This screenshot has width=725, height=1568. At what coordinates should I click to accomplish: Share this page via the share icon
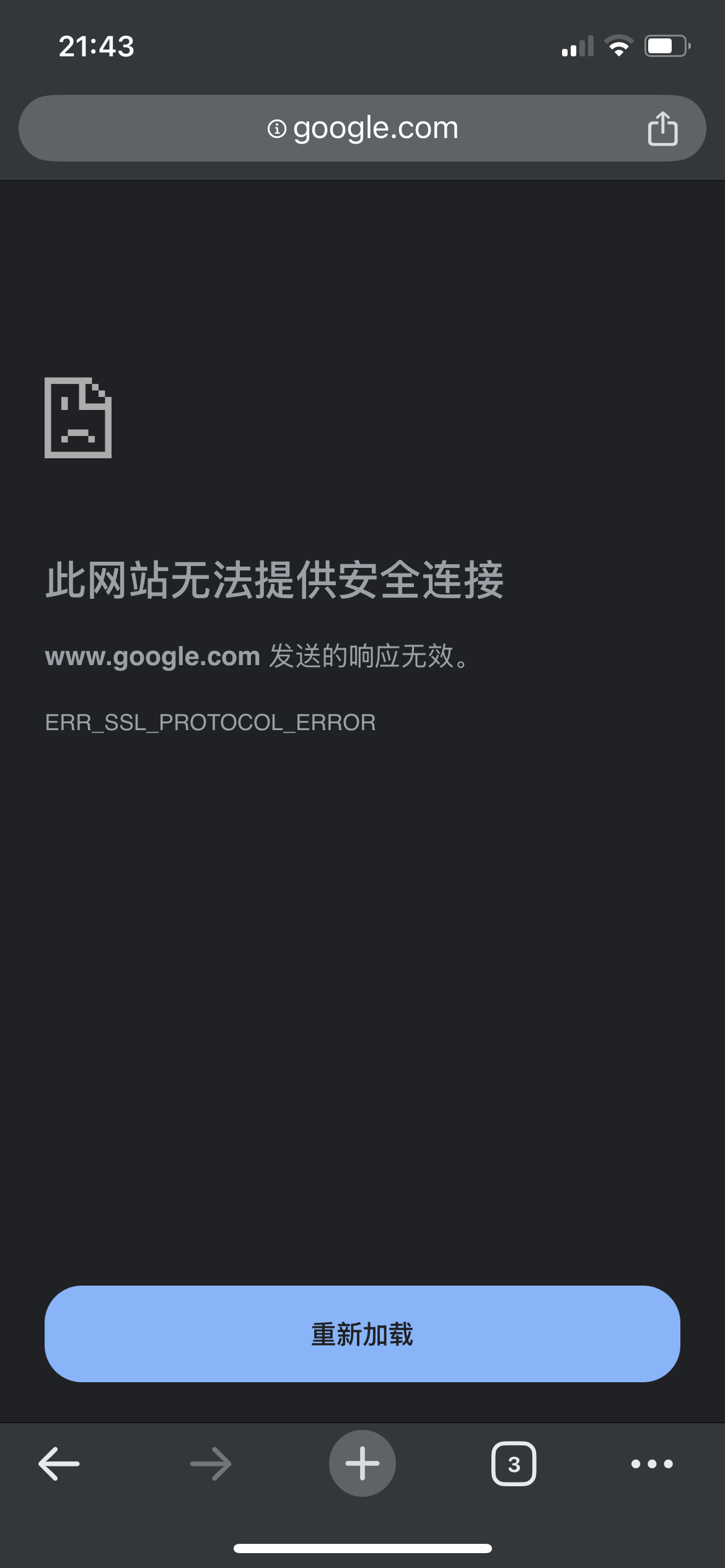[662, 128]
